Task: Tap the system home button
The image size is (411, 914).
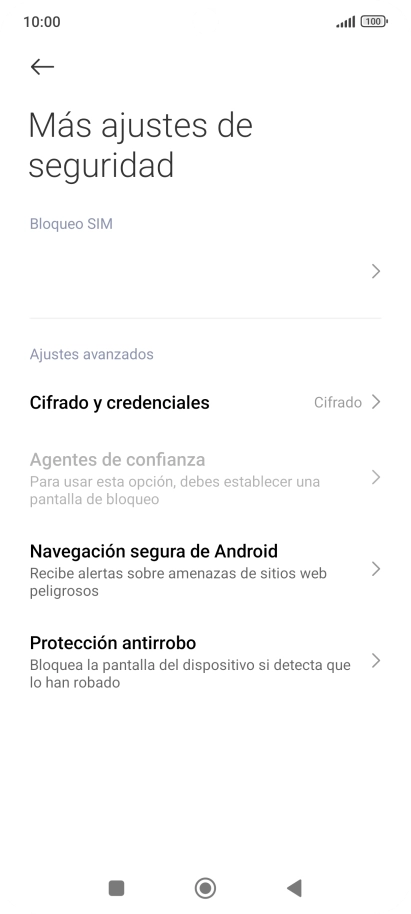Action: point(205,888)
